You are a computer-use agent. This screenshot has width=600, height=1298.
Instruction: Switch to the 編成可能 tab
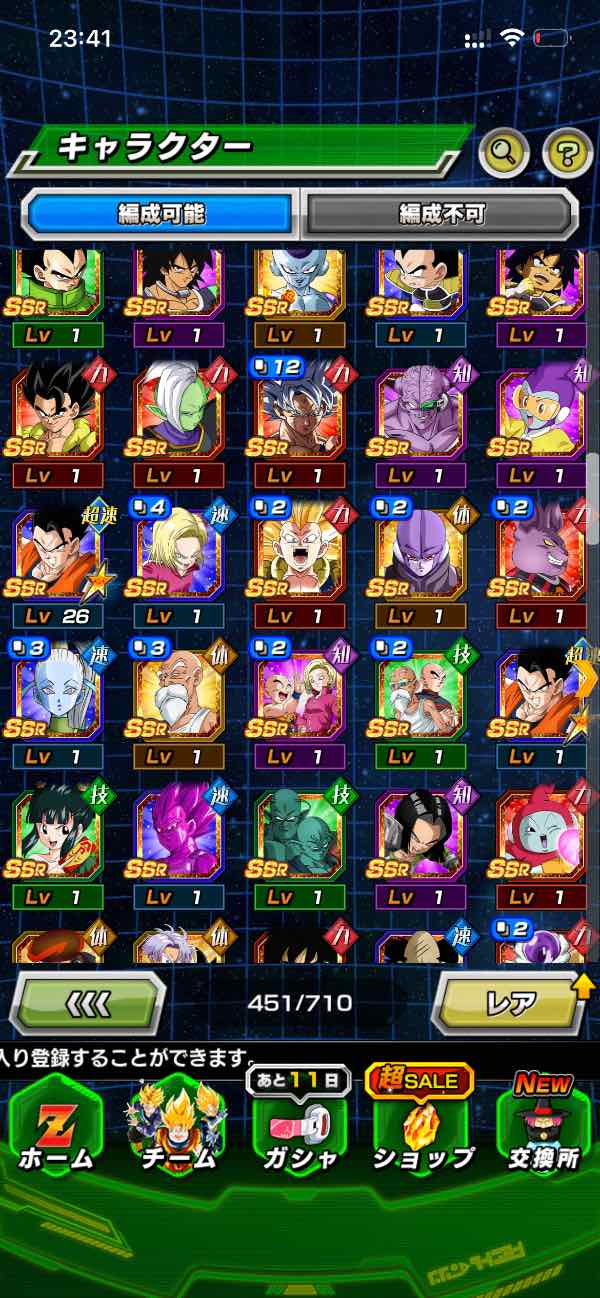pyautogui.click(x=160, y=214)
